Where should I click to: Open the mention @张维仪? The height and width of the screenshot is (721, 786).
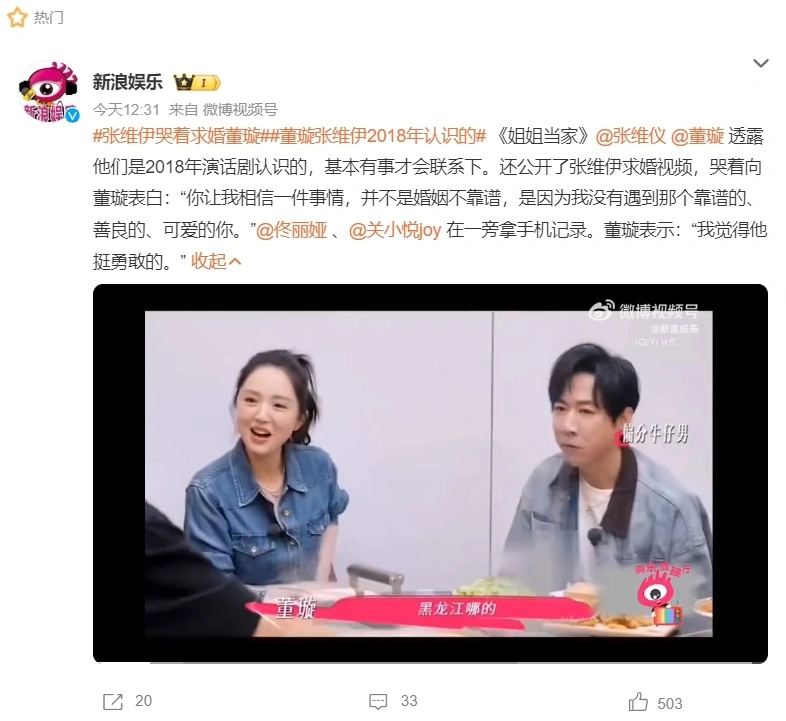tap(628, 136)
